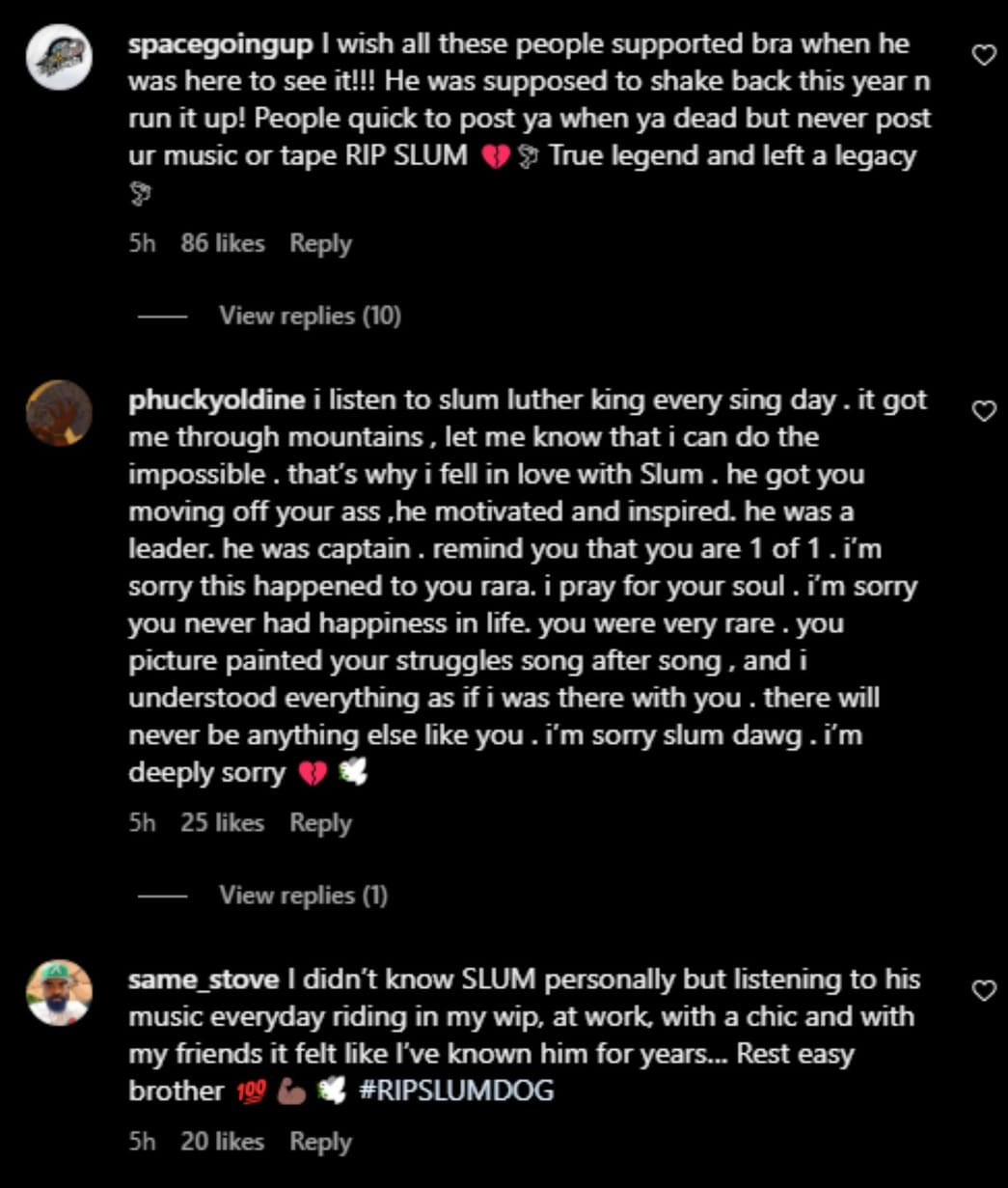Screen dimensions: 1008x1188
Task: Expand View replies (10)
Action: (x=309, y=316)
